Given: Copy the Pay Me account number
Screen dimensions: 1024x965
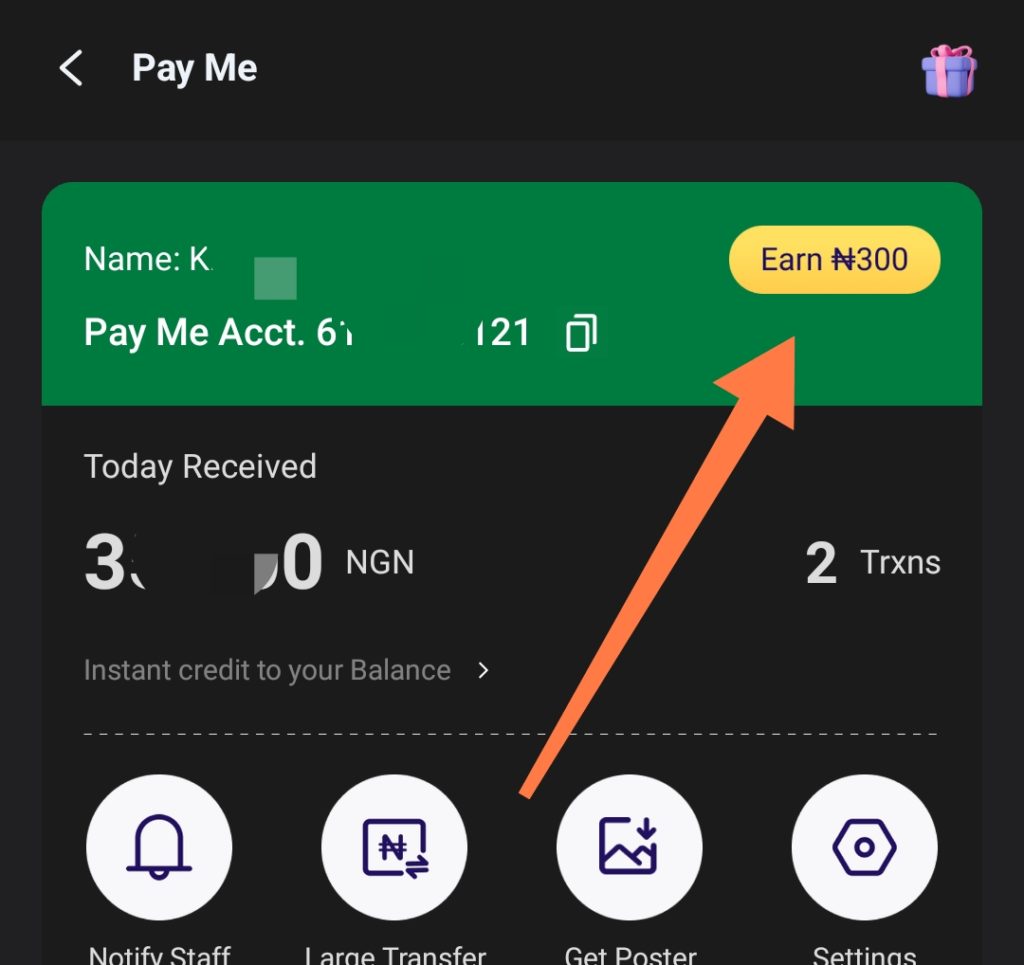Looking at the screenshot, I should (x=581, y=333).
